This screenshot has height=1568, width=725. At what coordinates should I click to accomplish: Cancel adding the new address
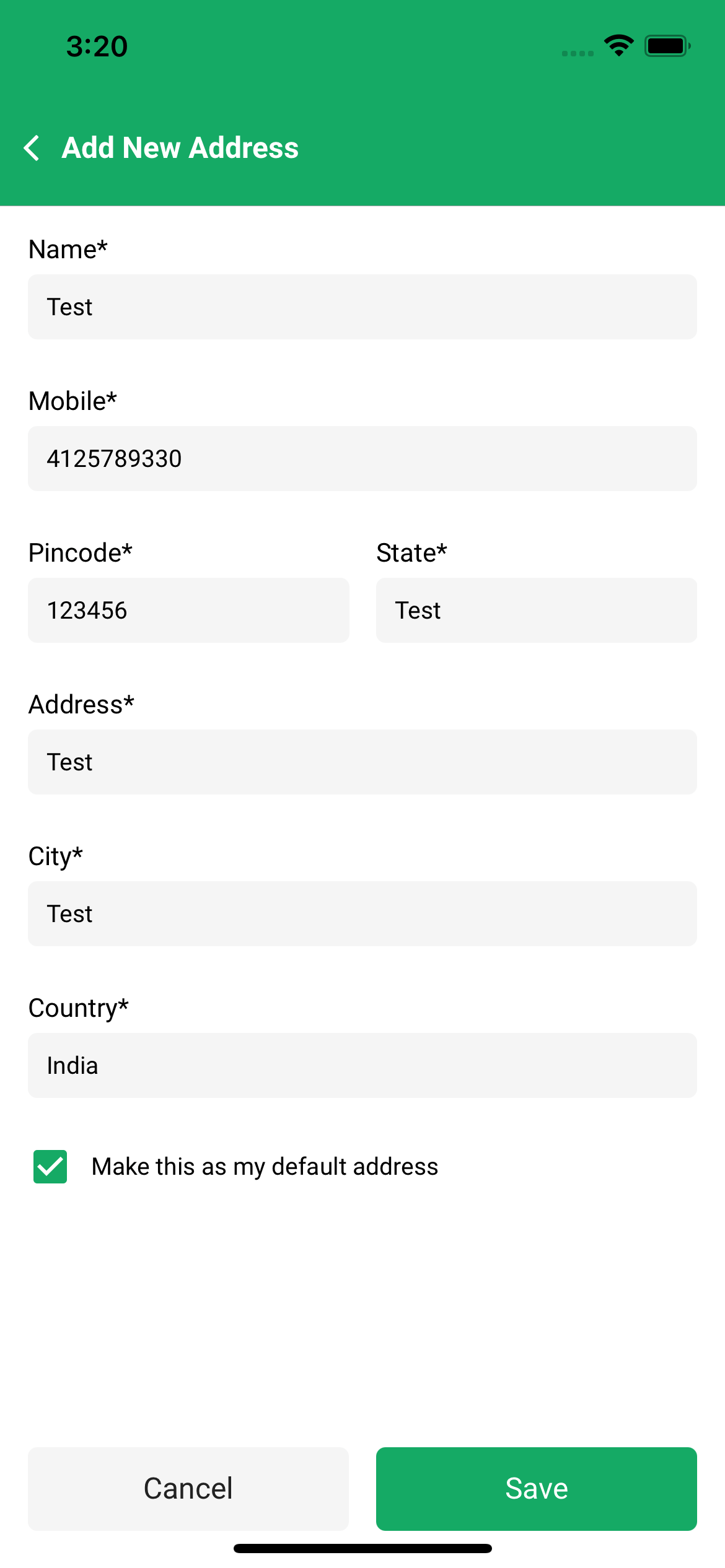[188, 1489]
